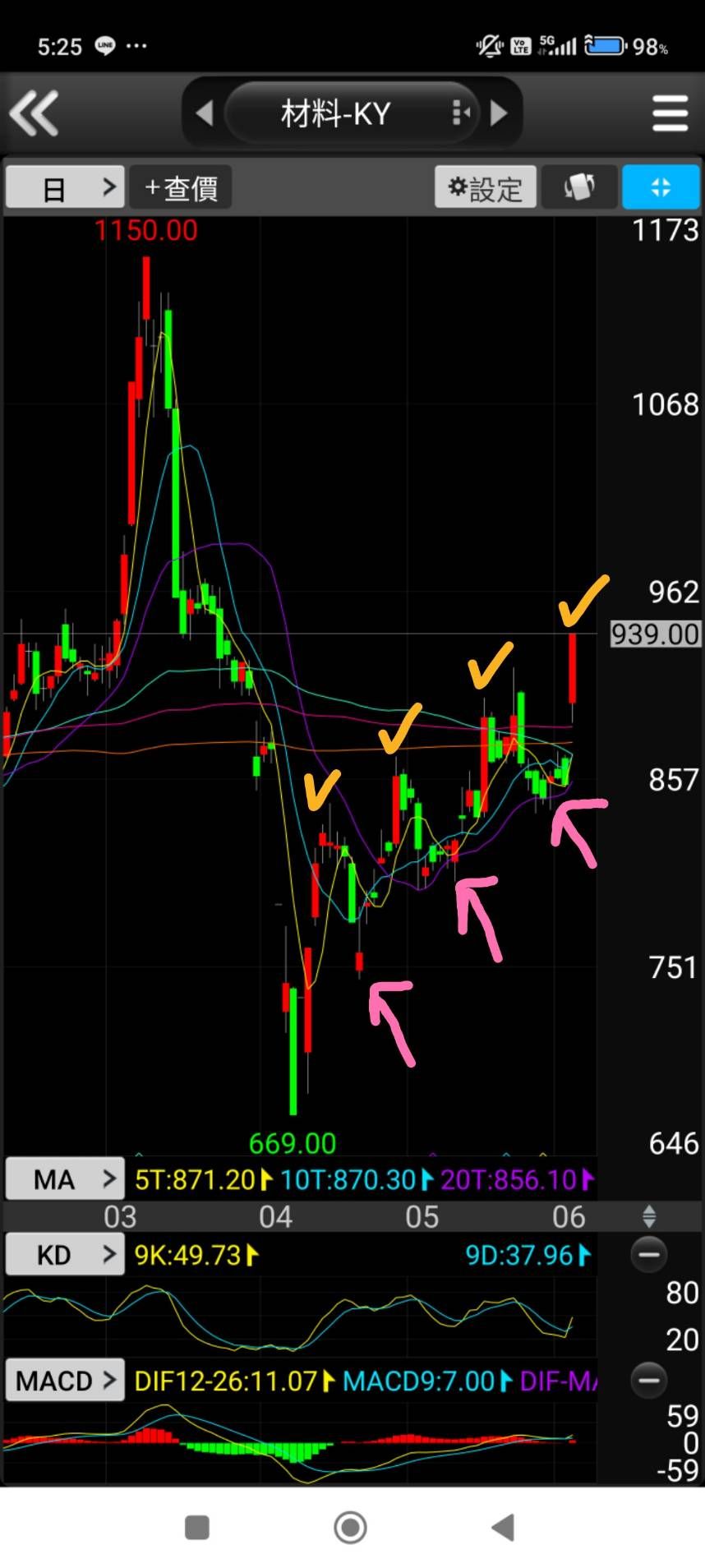Toggle the blue fullscreen chart button
Screen dimensions: 705x1568
tap(661, 188)
